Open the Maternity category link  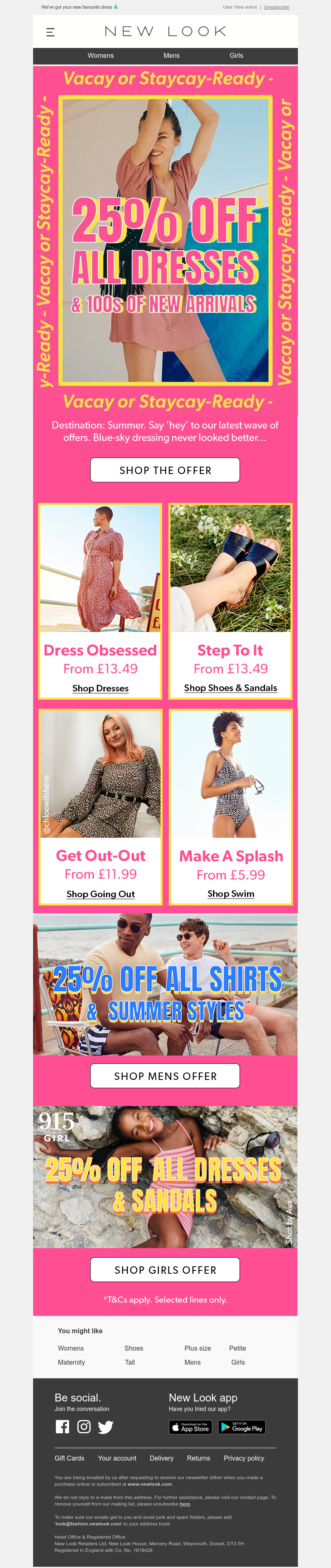71,1362
